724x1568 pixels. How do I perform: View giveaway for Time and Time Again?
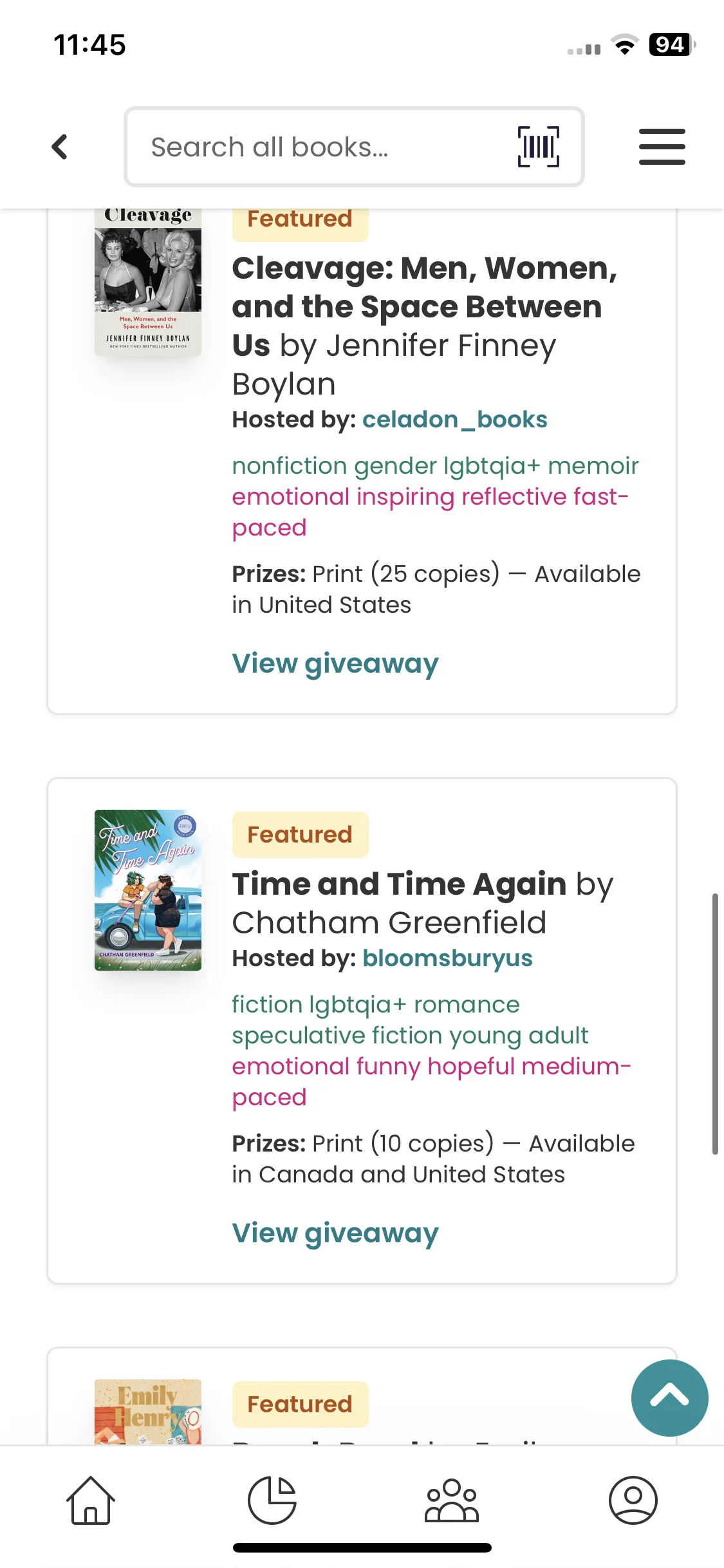[x=335, y=1233]
